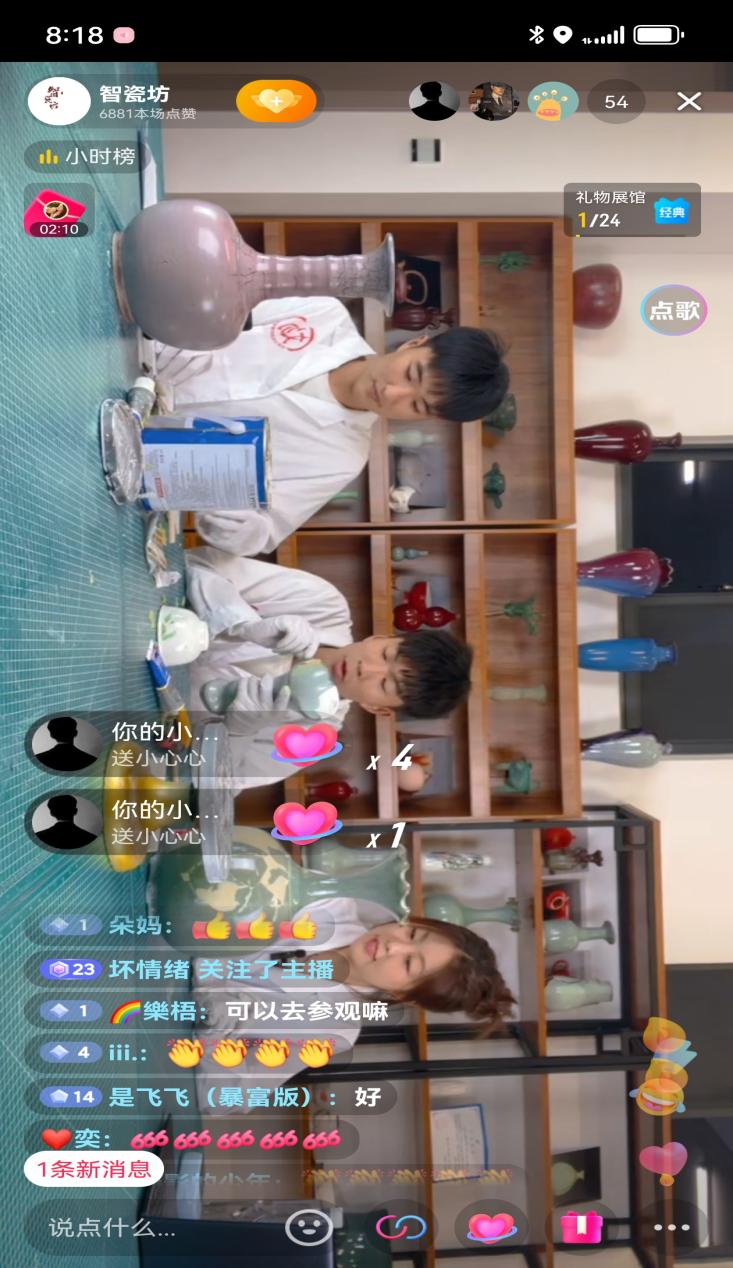Screen dimensions: 733x1268
Task: Tap the first top viewer avatar
Action: (x=434, y=101)
